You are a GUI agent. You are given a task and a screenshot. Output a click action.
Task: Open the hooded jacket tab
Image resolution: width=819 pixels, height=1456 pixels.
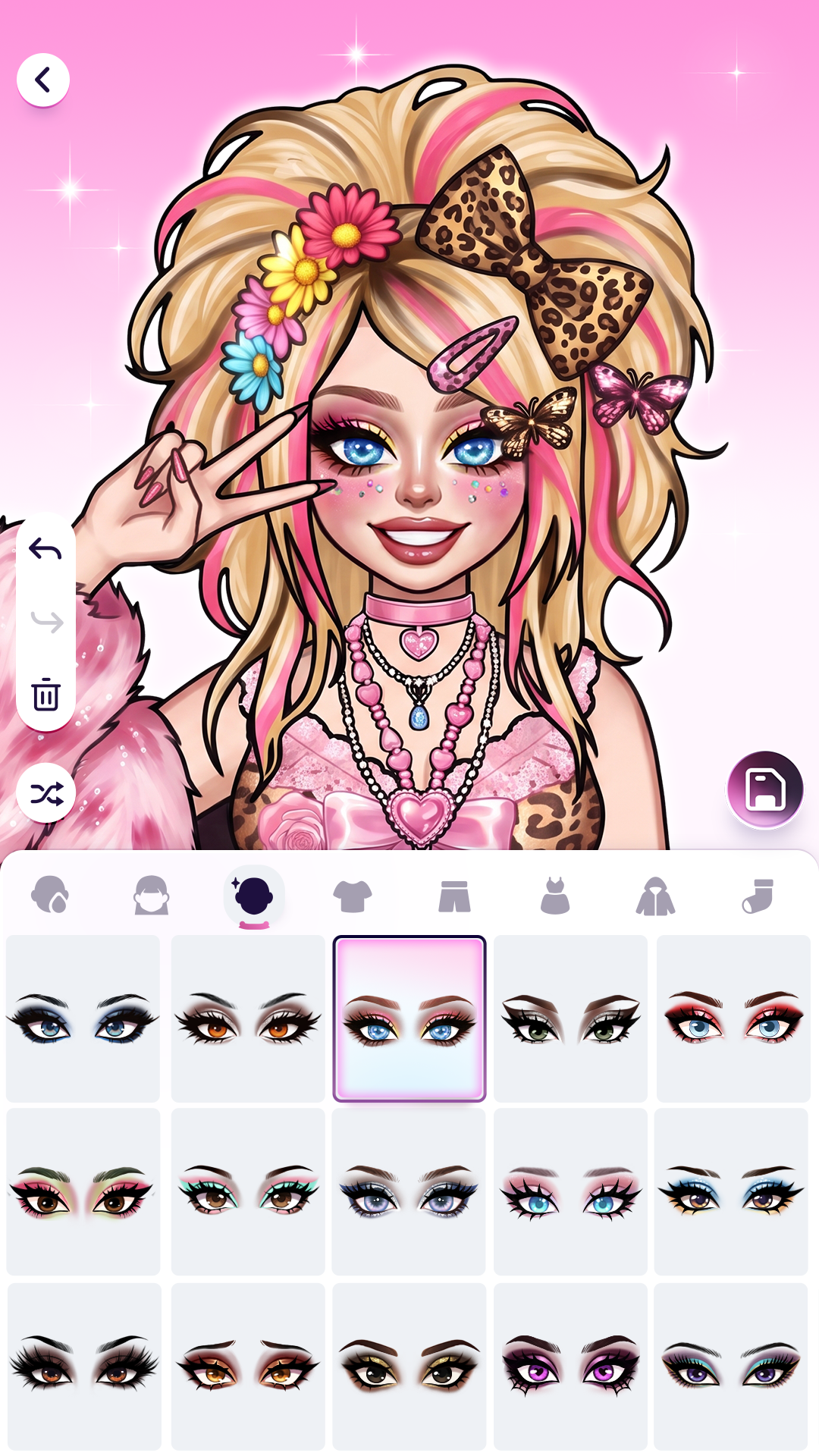(x=655, y=896)
